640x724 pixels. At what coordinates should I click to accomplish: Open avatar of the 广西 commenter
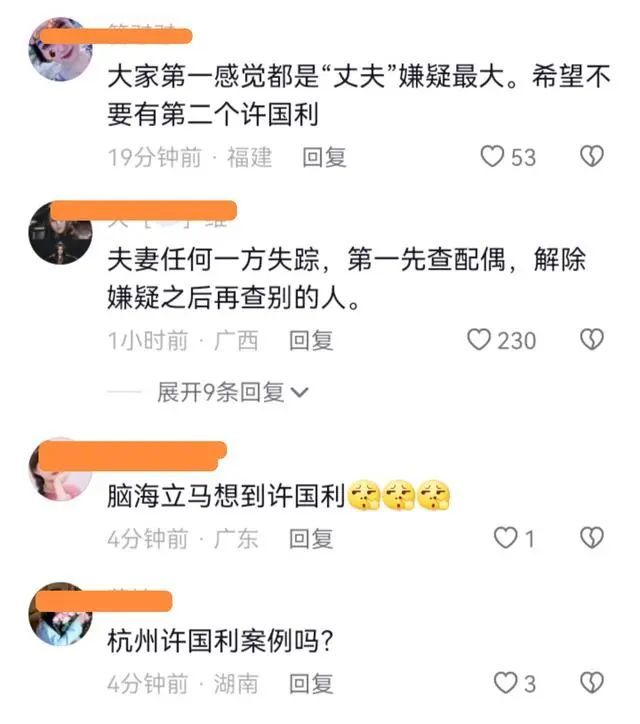tap(61, 232)
